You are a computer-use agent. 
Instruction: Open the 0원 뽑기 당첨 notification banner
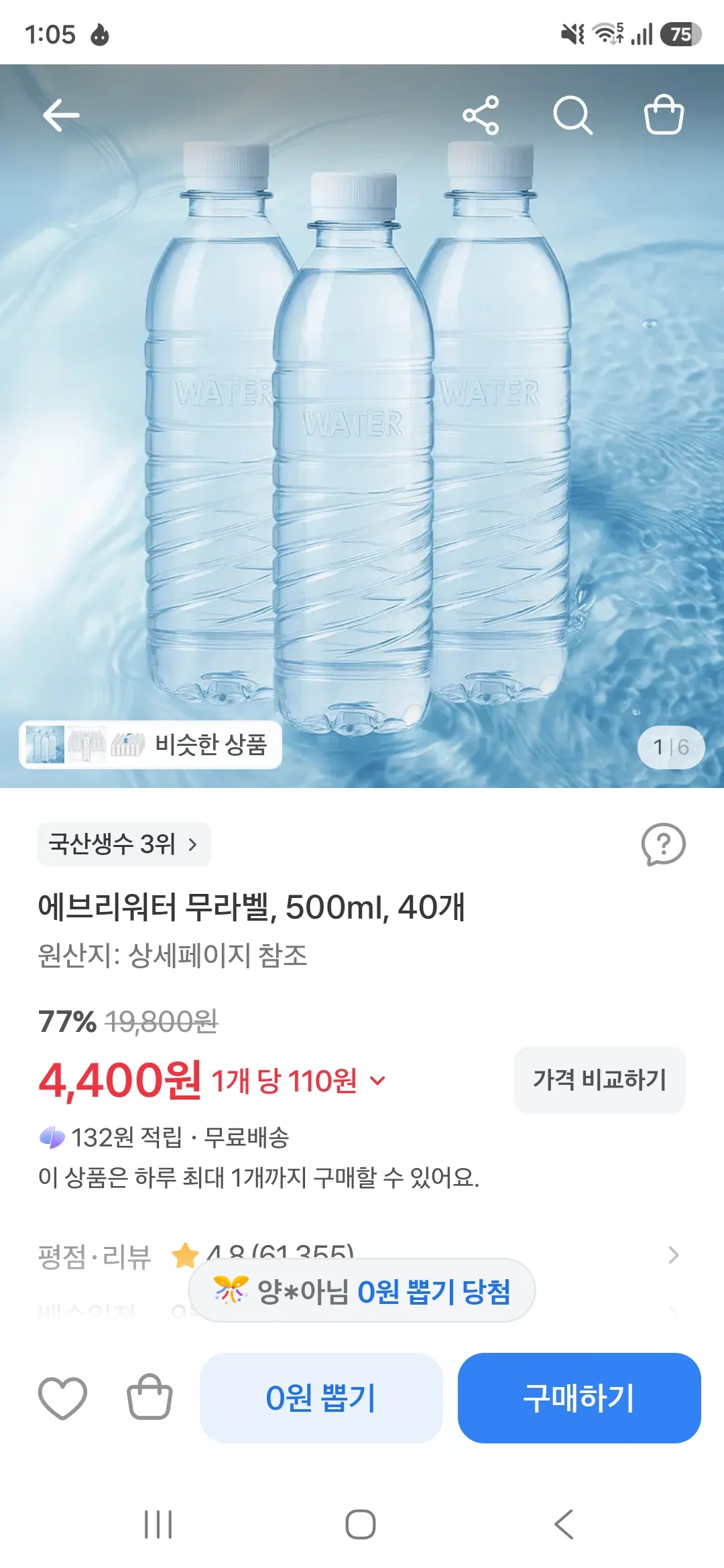[362, 1291]
